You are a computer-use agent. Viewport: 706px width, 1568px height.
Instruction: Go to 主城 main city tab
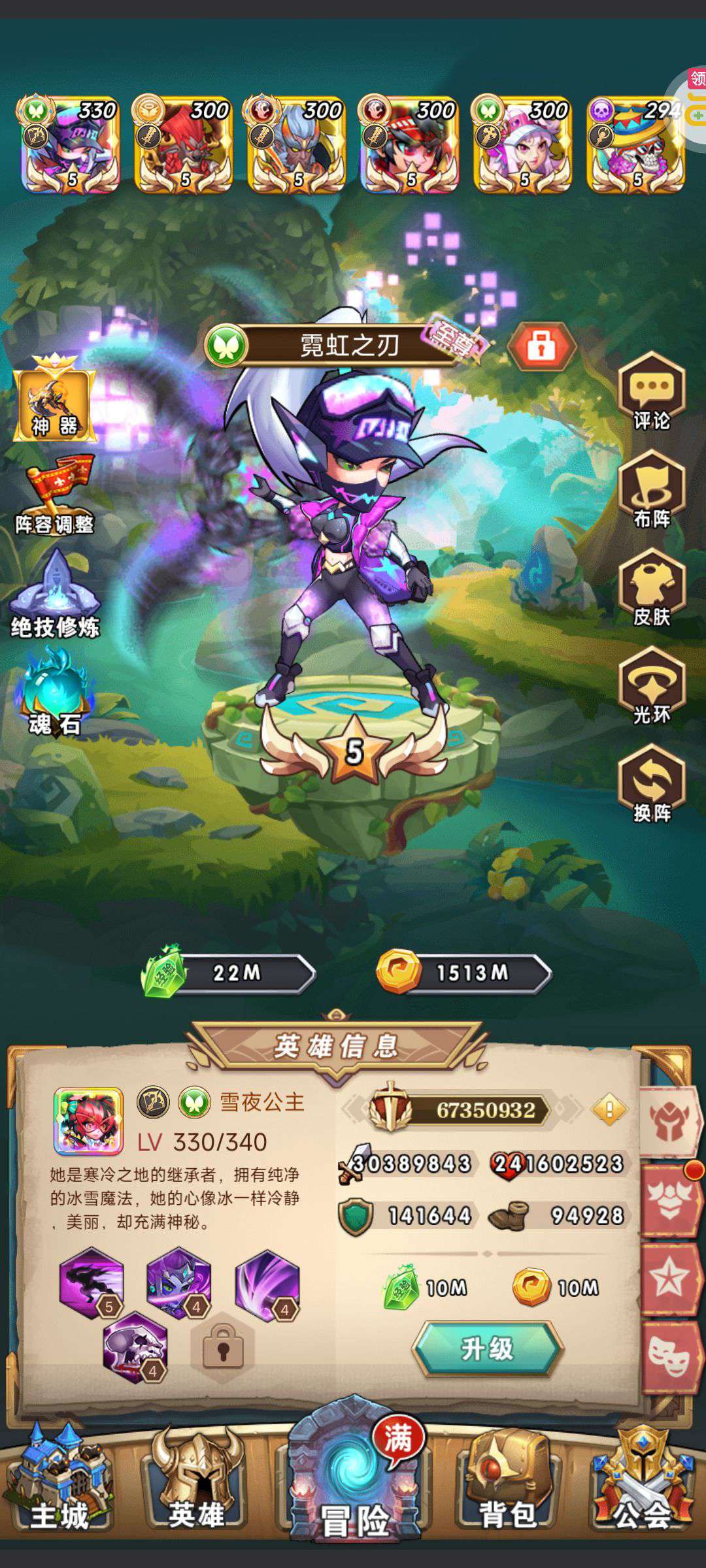coord(59,1480)
